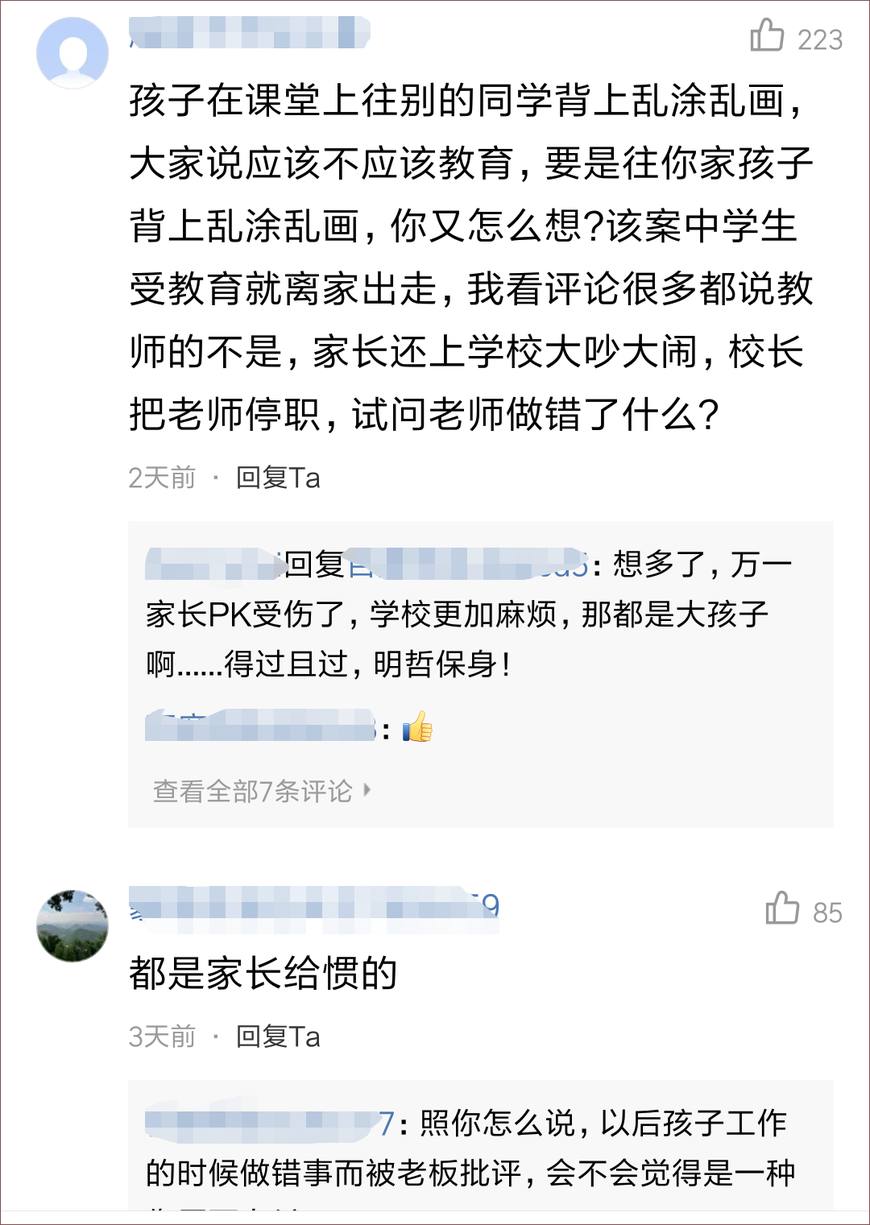The image size is (870, 1225).
Task: Like the comment with 223 likes
Action: pyautogui.click(x=768, y=37)
